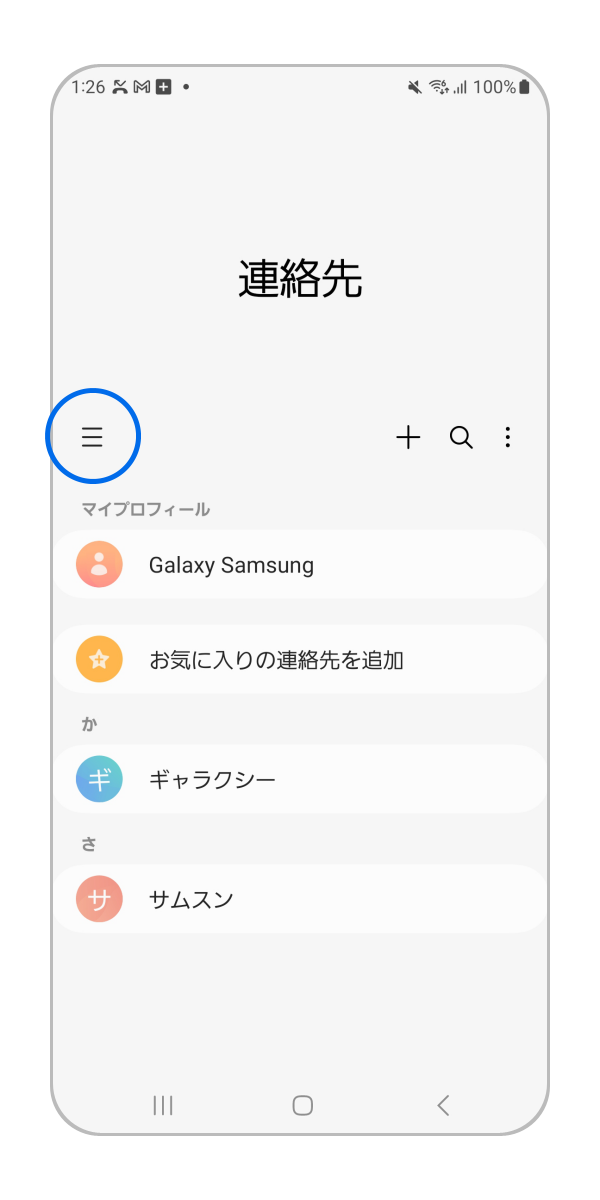Open contact ギャラクシー
600x1200 pixels.
click(x=300, y=780)
